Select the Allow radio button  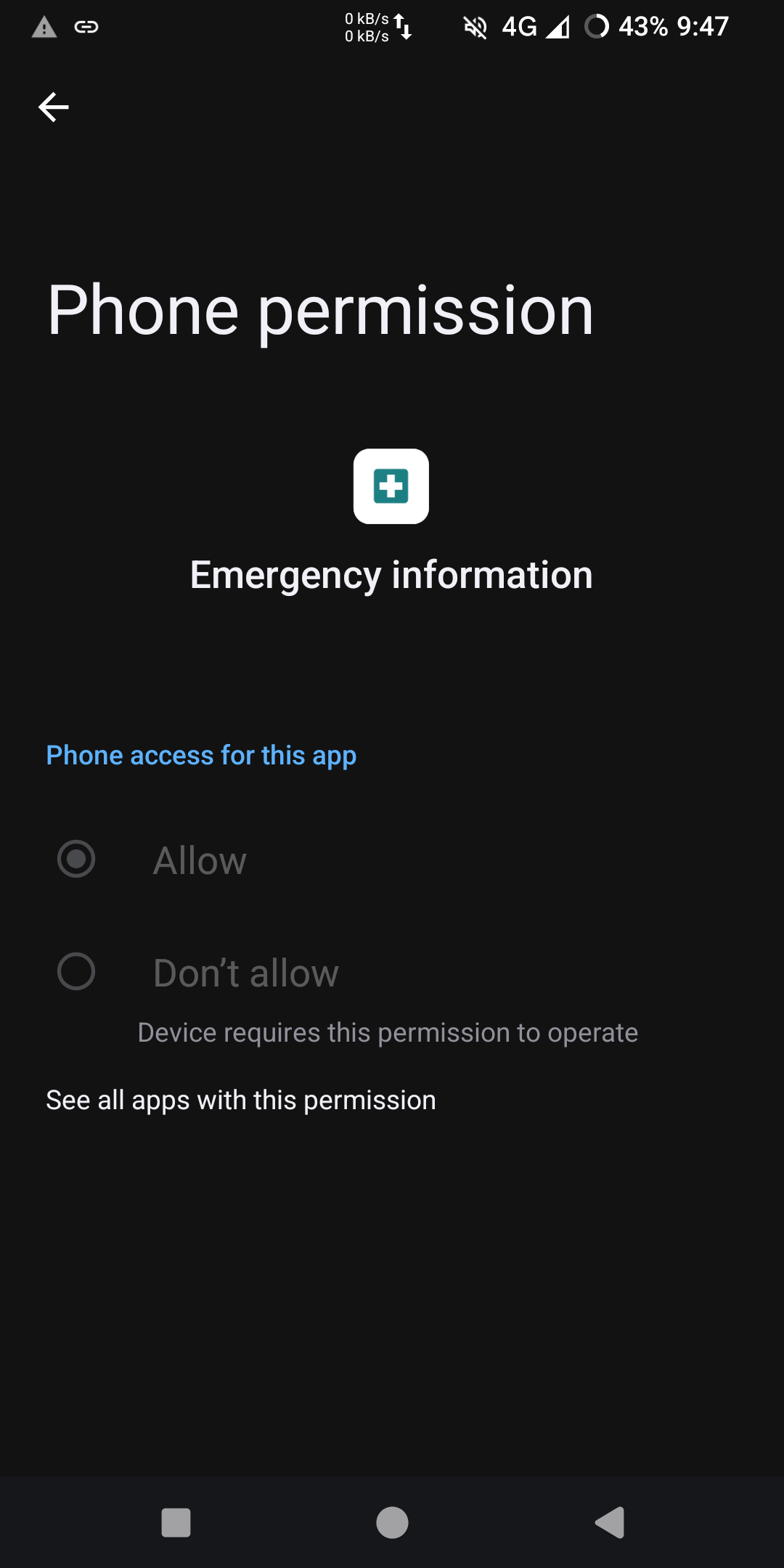coord(76,859)
